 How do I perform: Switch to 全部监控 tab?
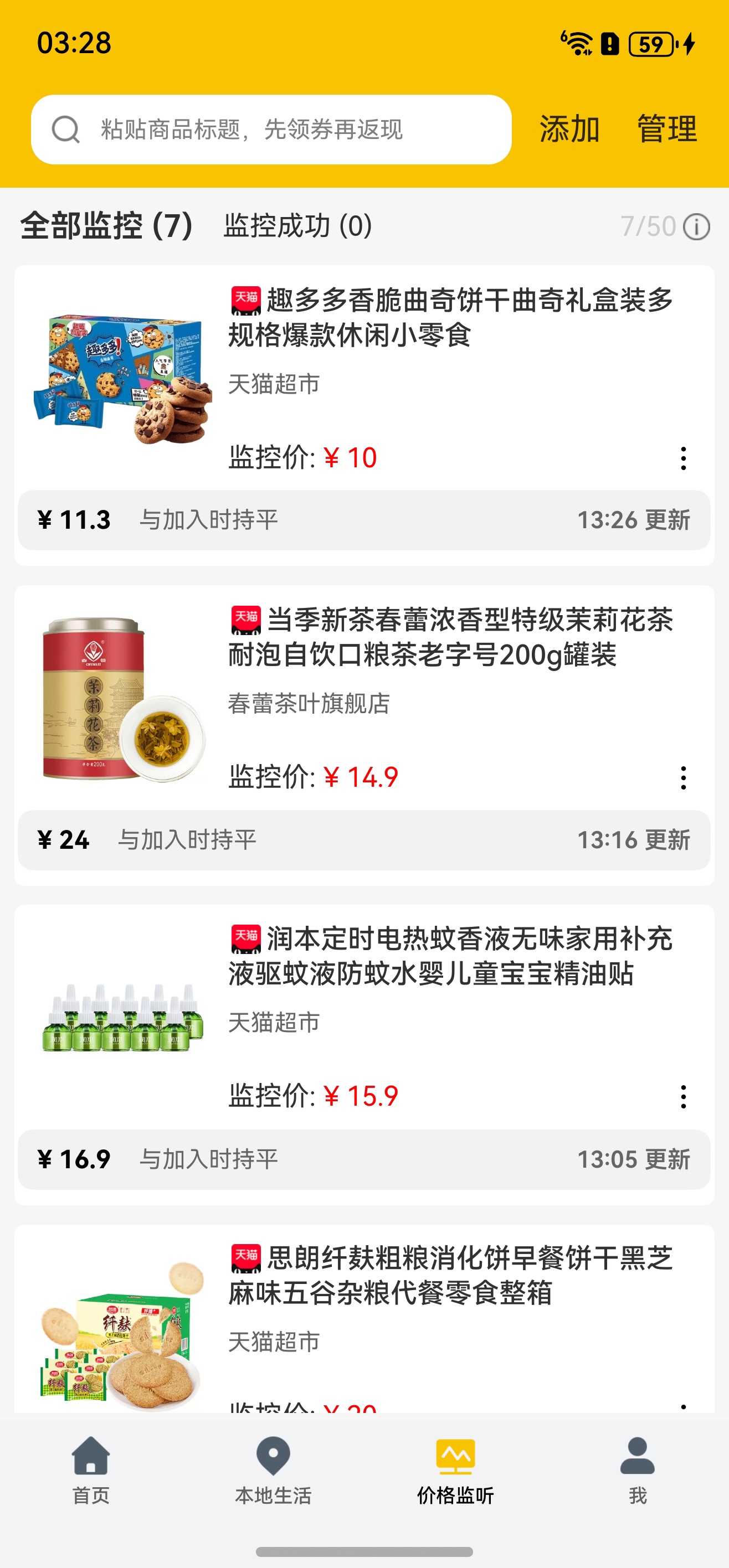pos(105,226)
